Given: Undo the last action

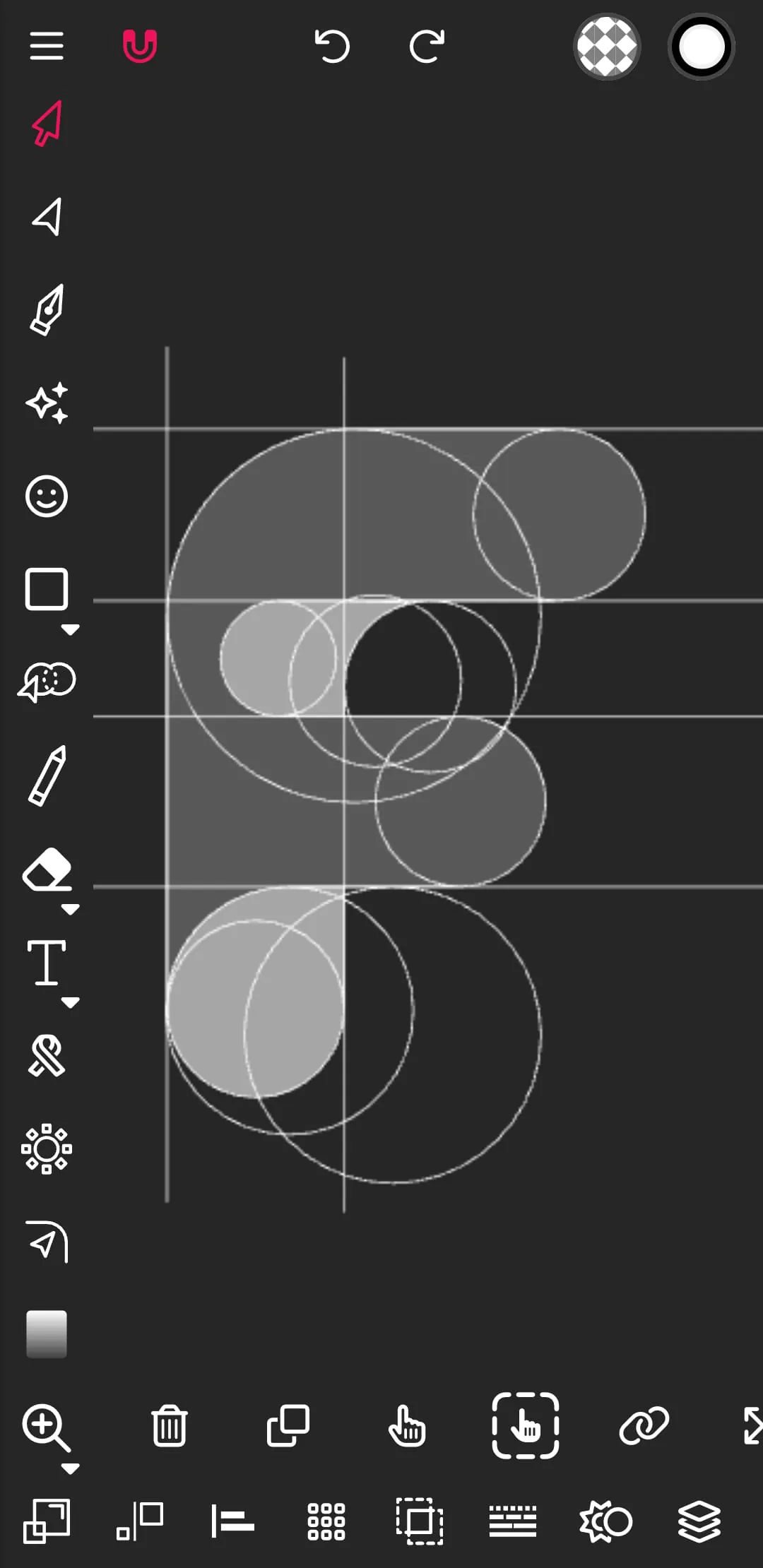Looking at the screenshot, I should coord(332,44).
